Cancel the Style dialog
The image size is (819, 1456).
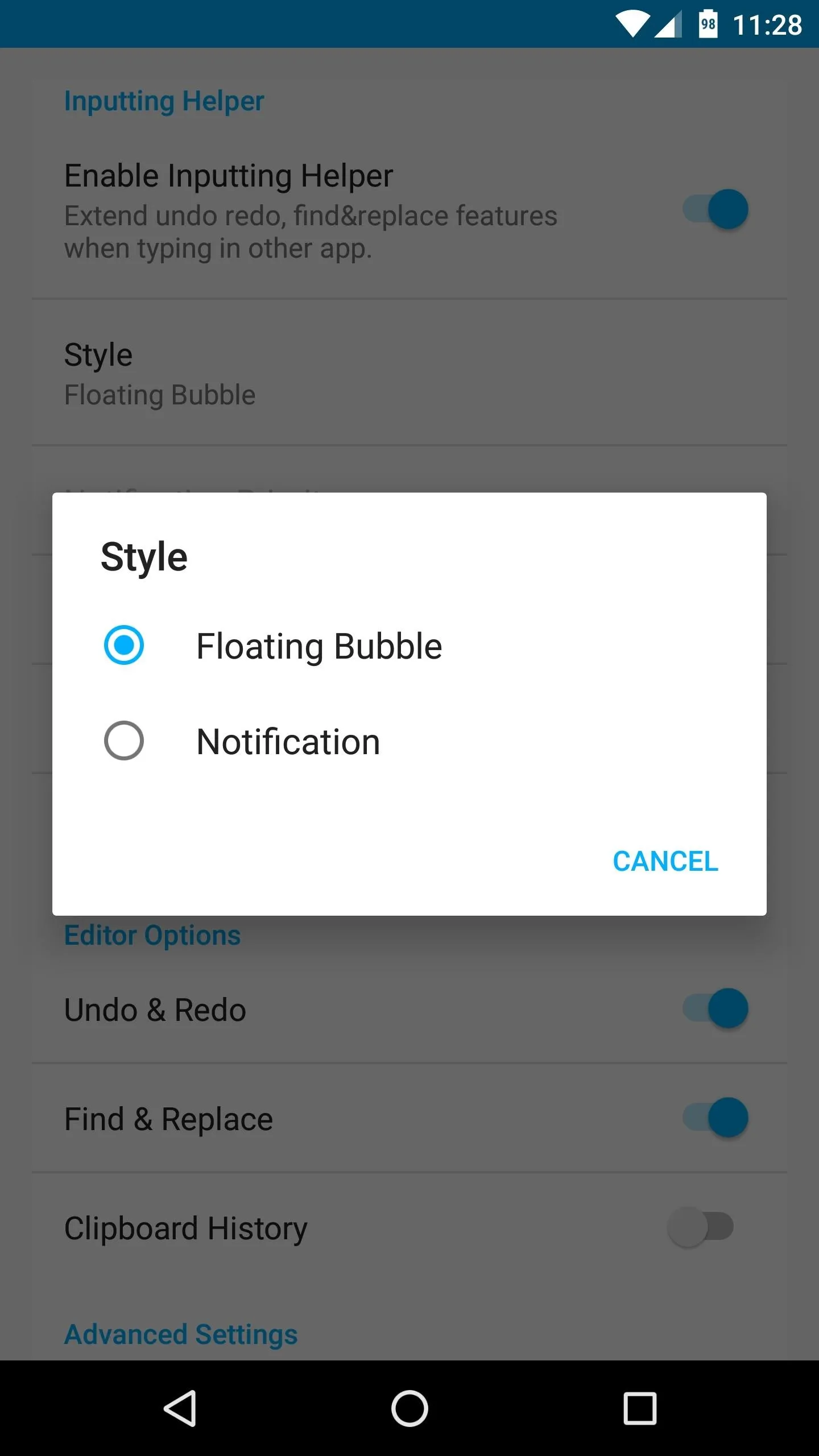coord(665,861)
